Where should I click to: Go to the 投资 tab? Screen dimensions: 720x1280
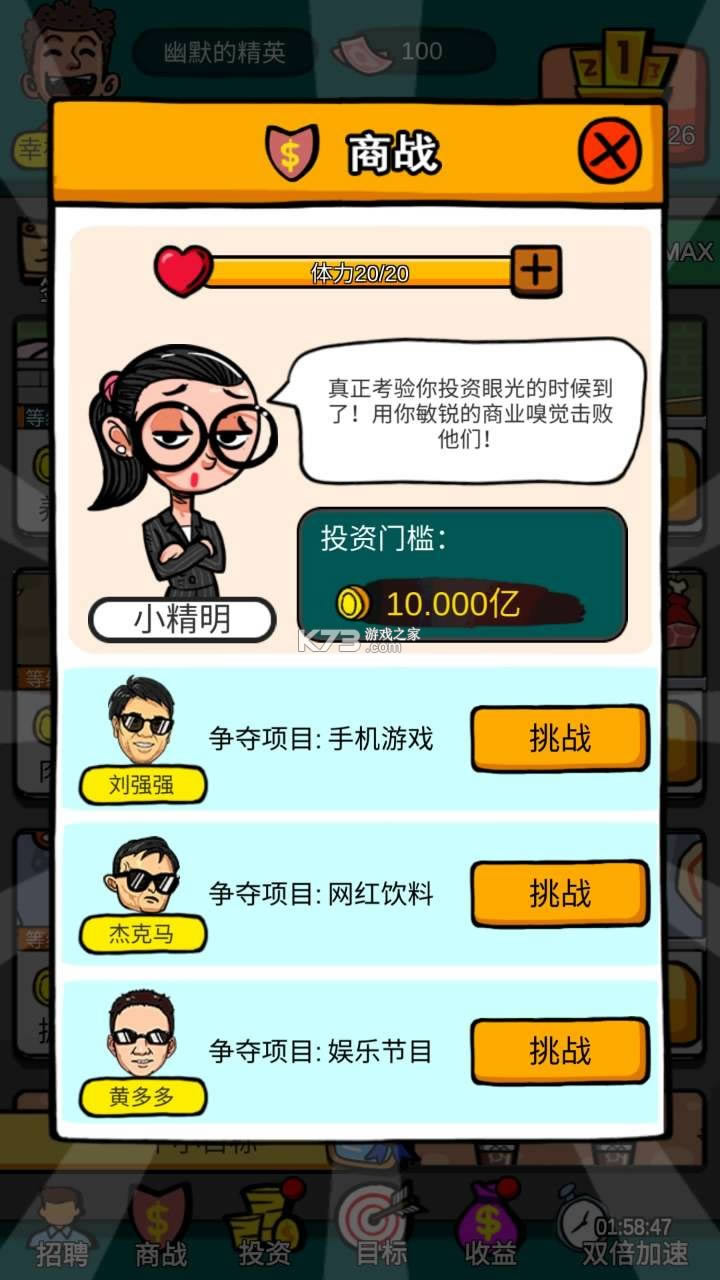pyautogui.click(x=265, y=1228)
